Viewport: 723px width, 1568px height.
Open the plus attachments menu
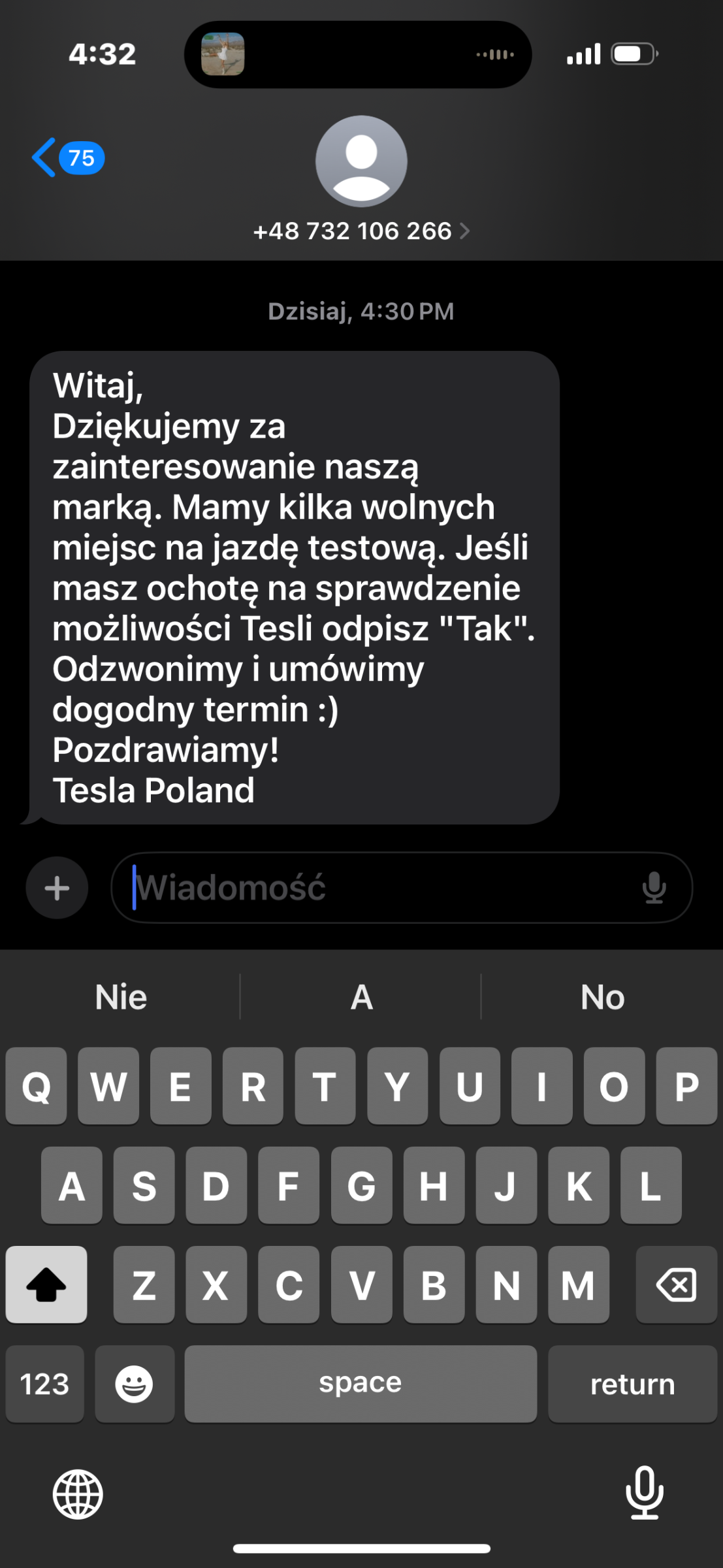point(57,887)
